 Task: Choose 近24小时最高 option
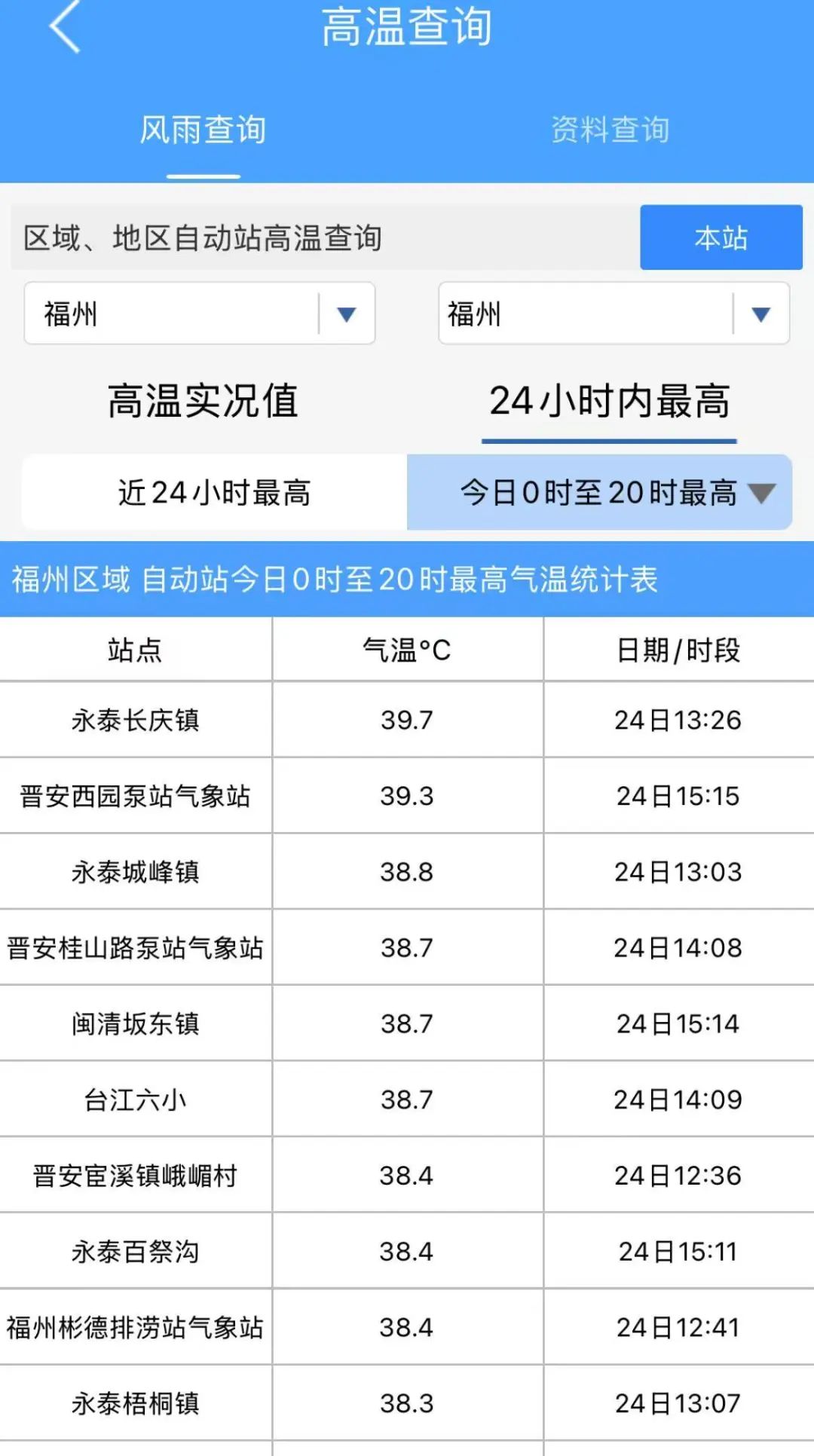coord(215,492)
